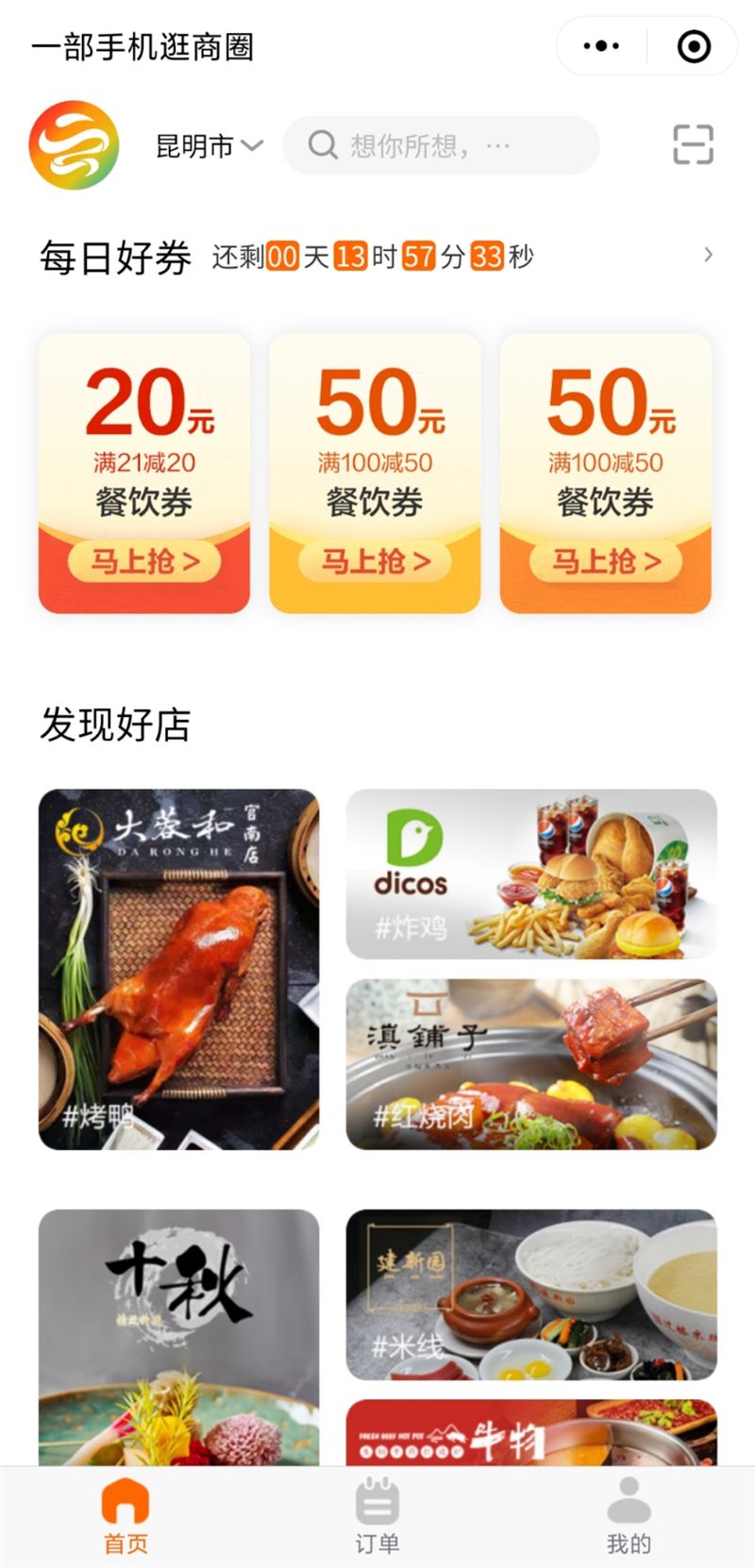Screen dimensions: 755x1568
Task: Open the dicos fried chicken card
Action: click(x=531, y=874)
